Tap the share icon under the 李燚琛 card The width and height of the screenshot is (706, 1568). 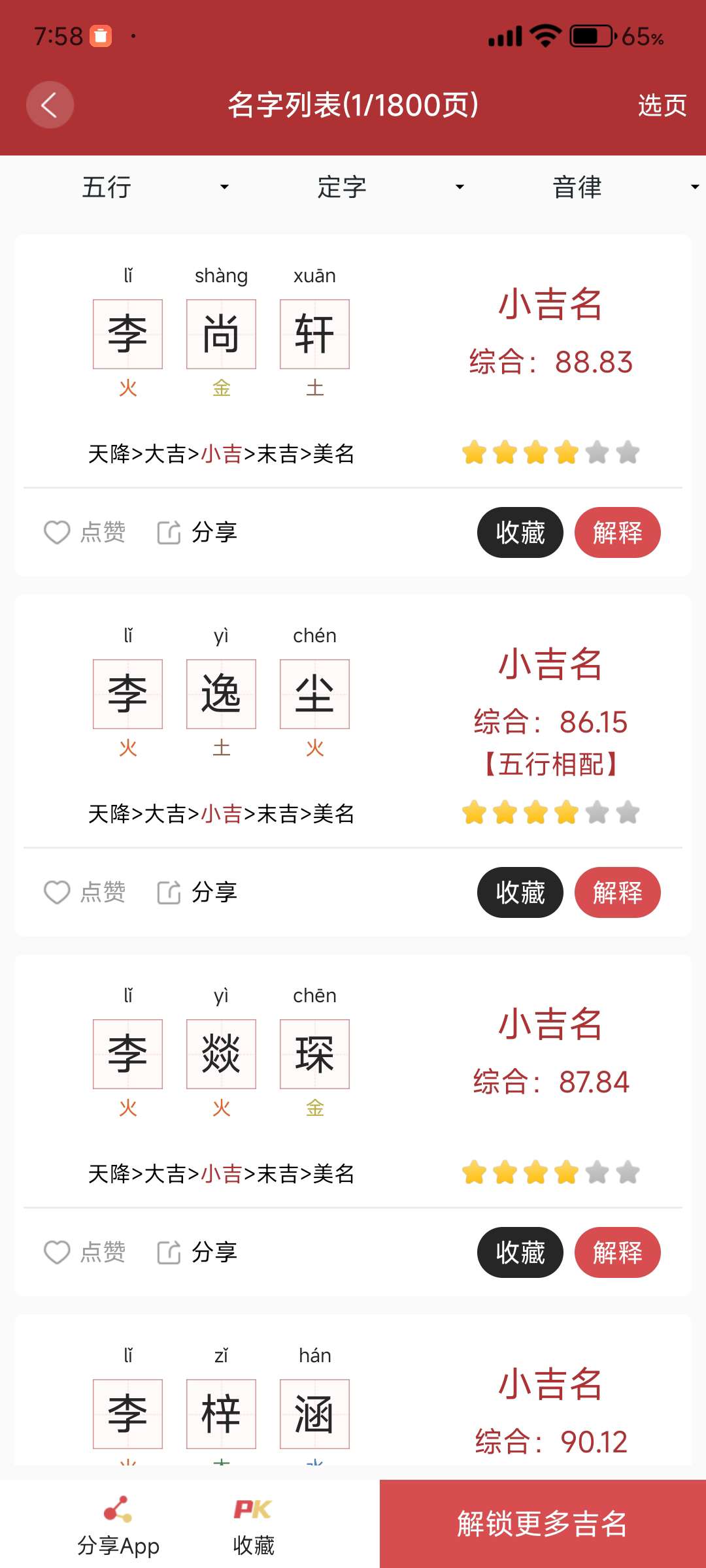168,1252
